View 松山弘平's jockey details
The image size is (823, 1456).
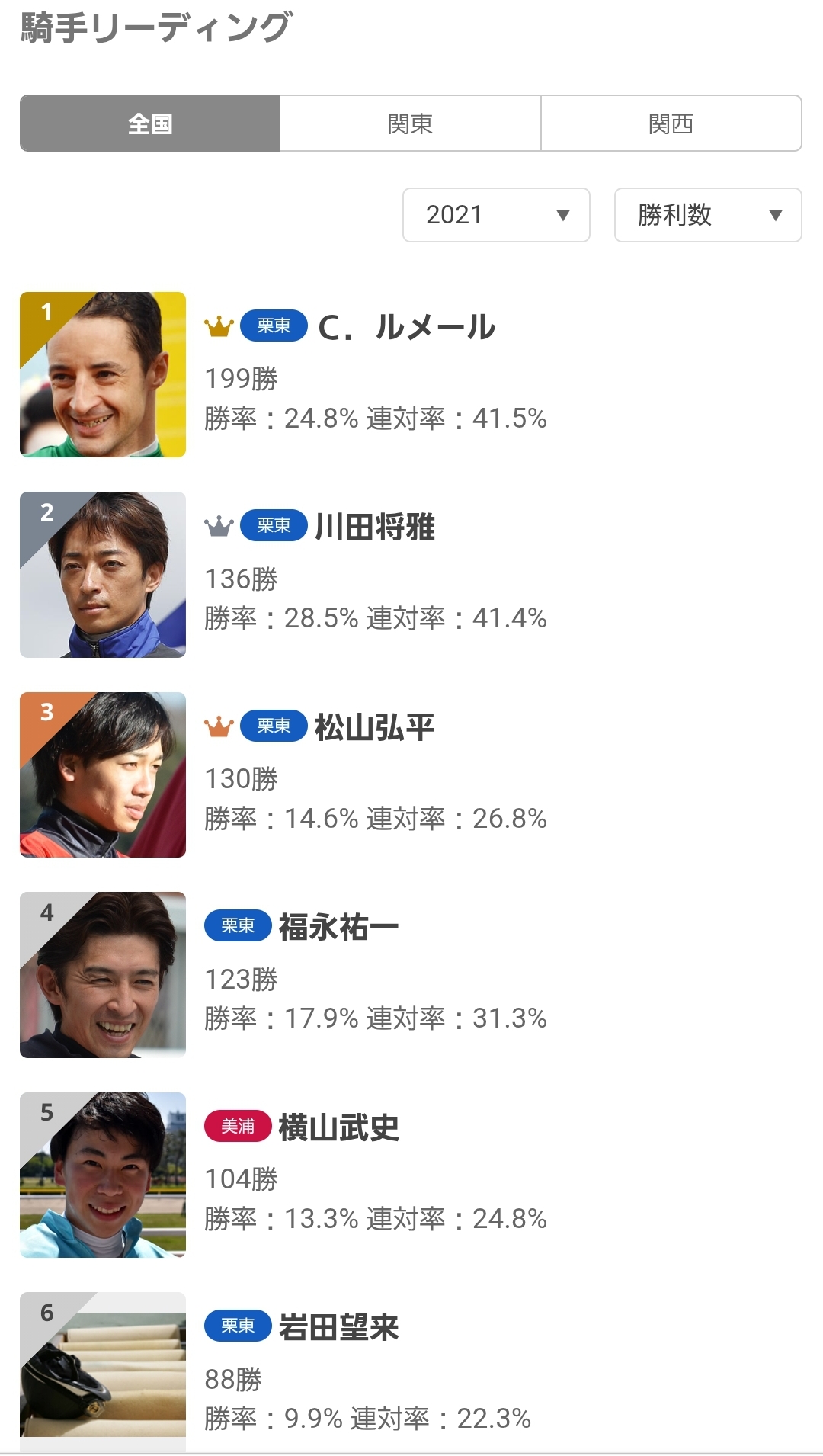click(x=374, y=727)
